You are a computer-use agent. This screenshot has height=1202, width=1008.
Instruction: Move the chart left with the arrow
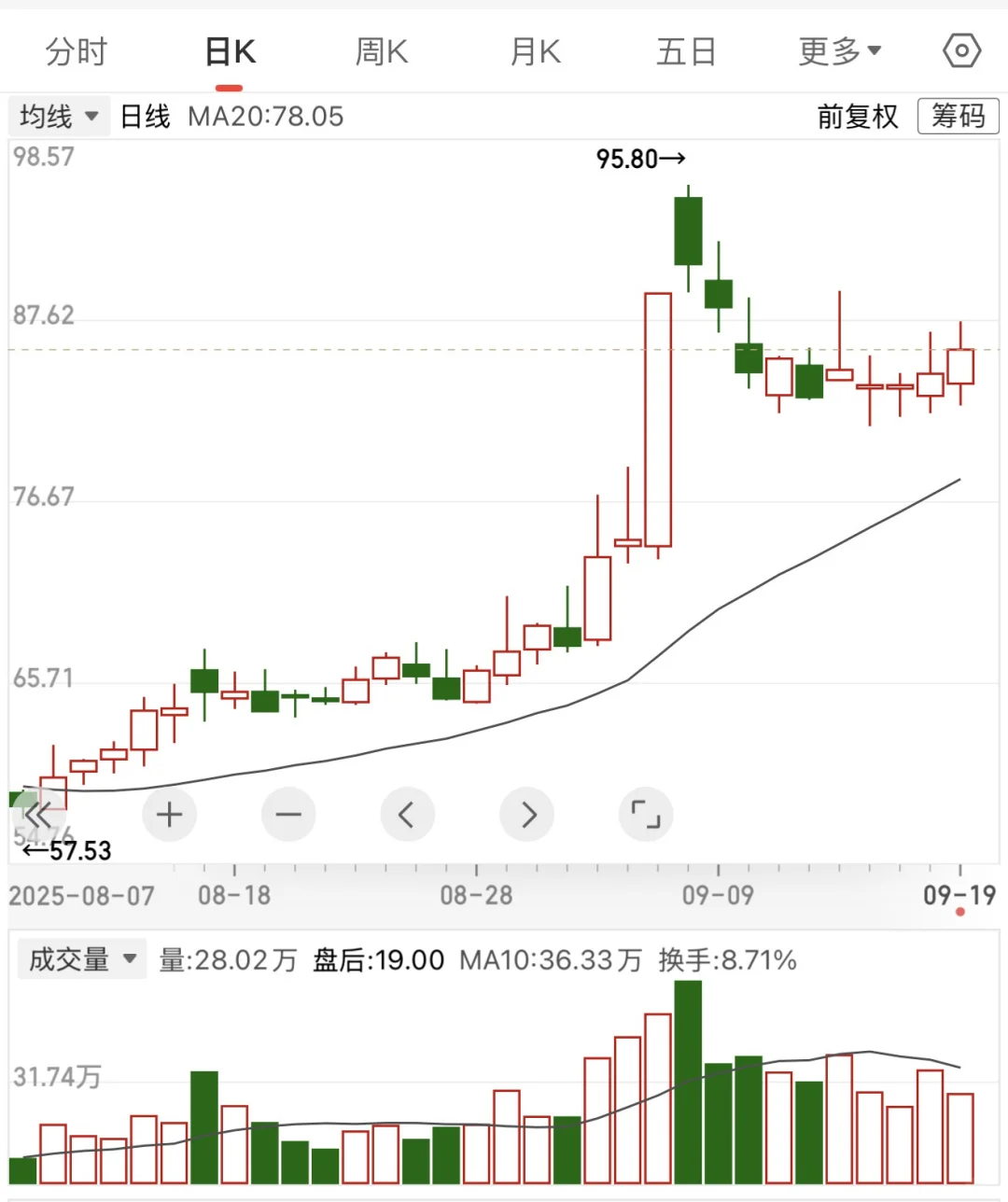click(407, 815)
